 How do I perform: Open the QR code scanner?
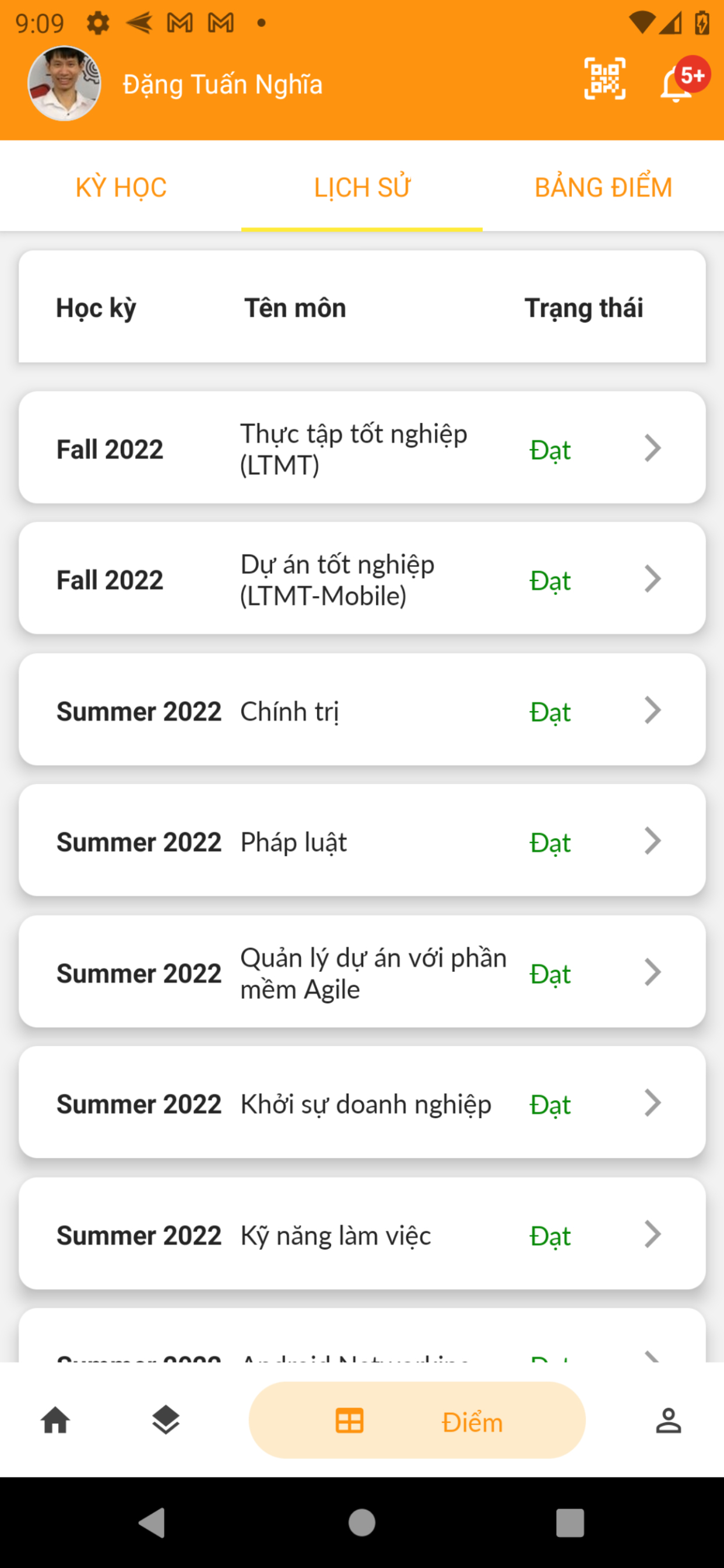[604, 79]
